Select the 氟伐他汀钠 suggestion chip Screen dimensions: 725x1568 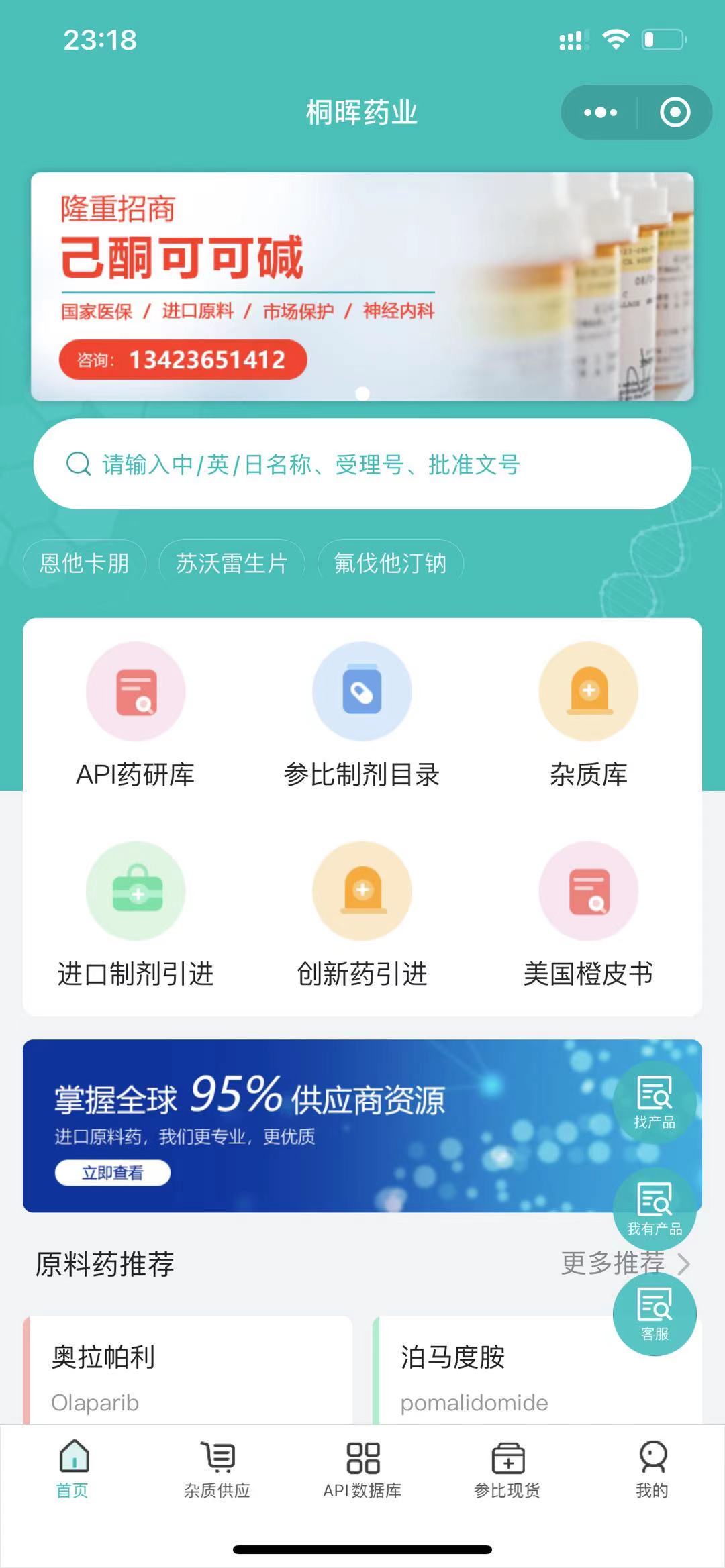[390, 563]
